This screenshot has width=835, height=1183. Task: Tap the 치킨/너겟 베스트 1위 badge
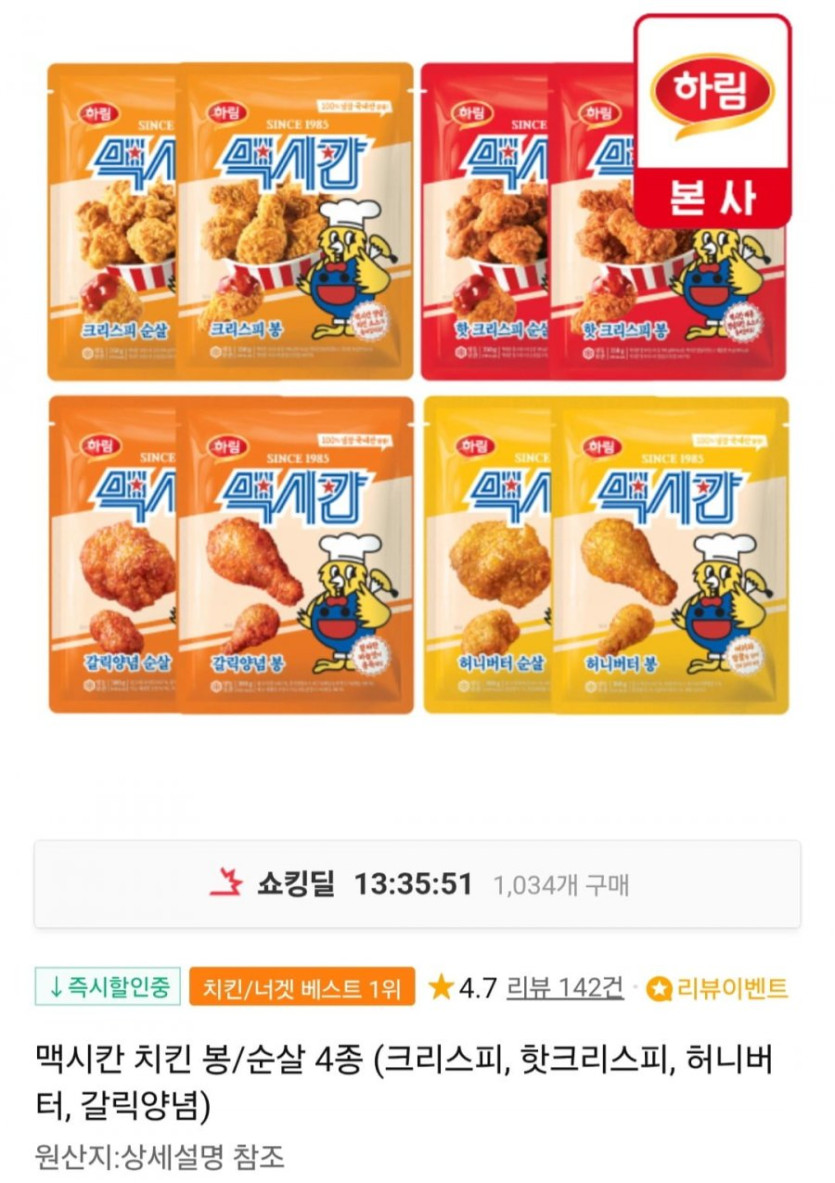pos(301,988)
